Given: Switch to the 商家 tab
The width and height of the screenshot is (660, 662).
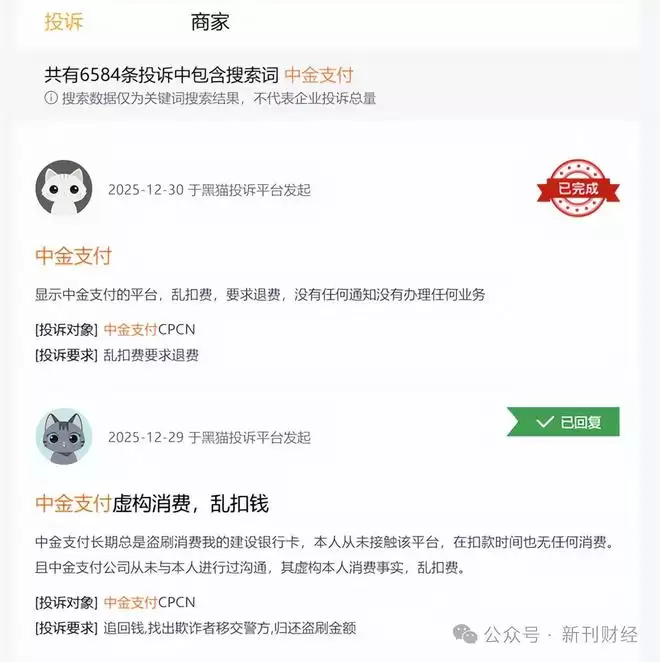Looking at the screenshot, I should point(210,22).
